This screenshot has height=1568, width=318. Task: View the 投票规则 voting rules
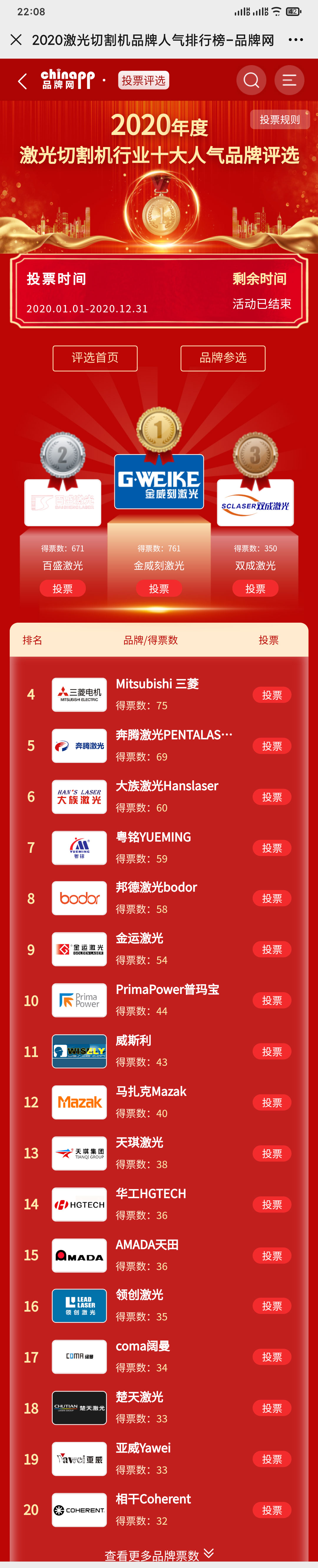pos(279,120)
